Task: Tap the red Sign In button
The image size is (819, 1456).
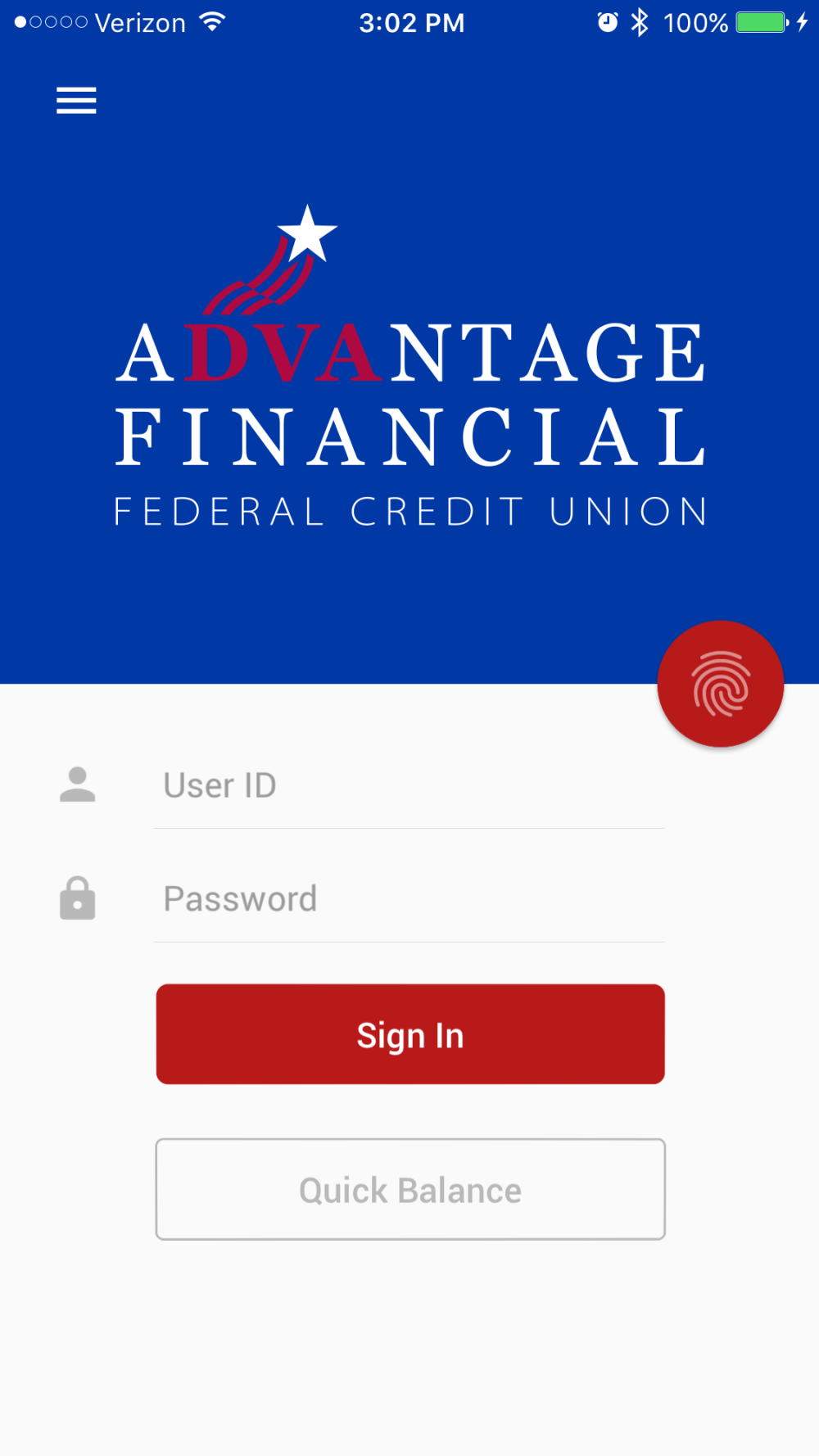Action: pos(410,1034)
